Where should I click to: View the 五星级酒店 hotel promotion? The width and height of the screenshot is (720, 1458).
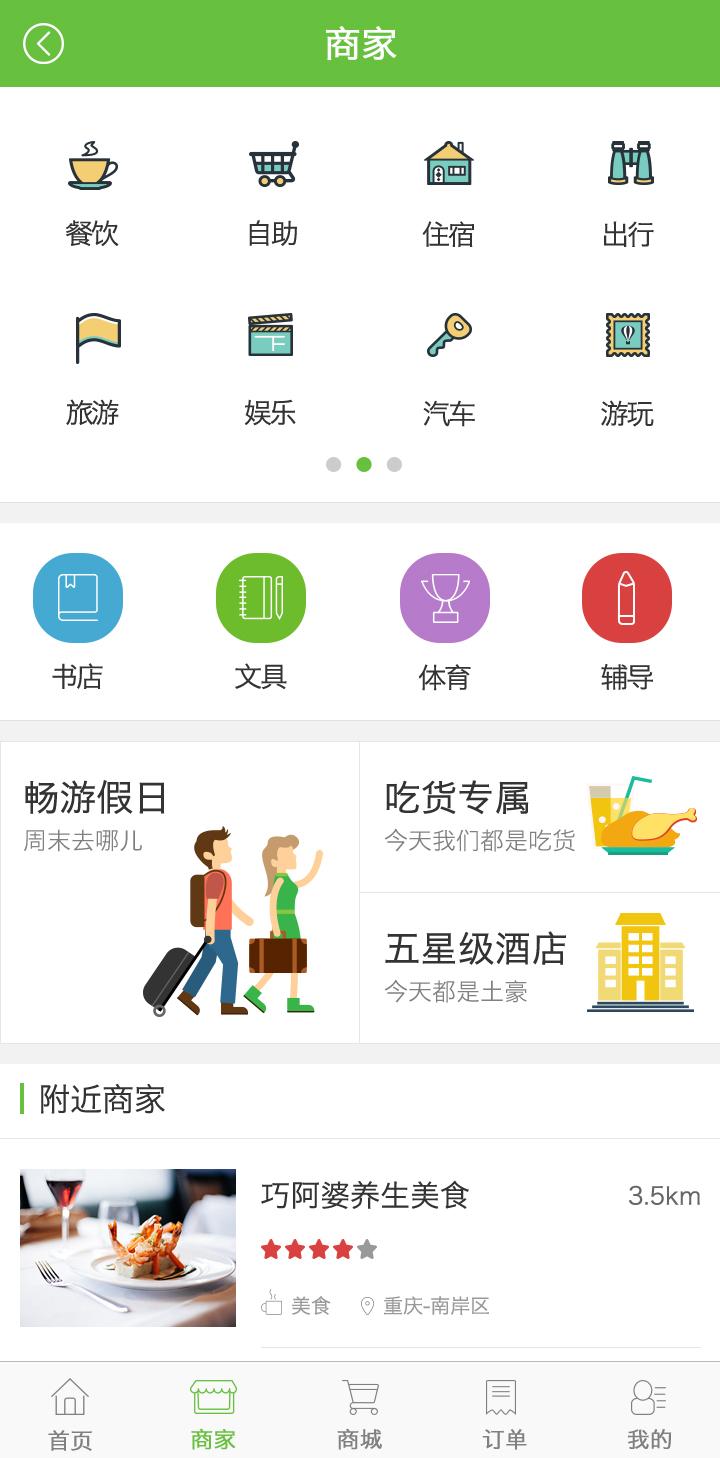pyautogui.click(x=540, y=963)
